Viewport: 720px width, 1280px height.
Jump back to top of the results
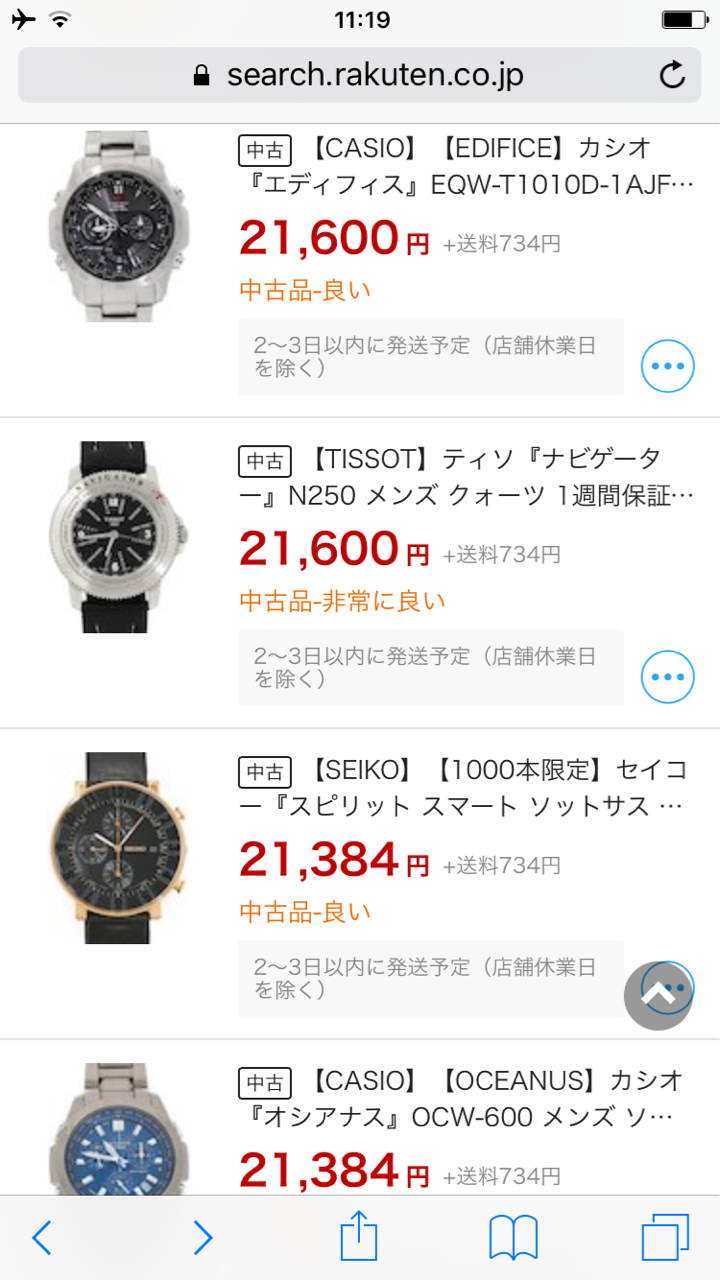pos(658,996)
